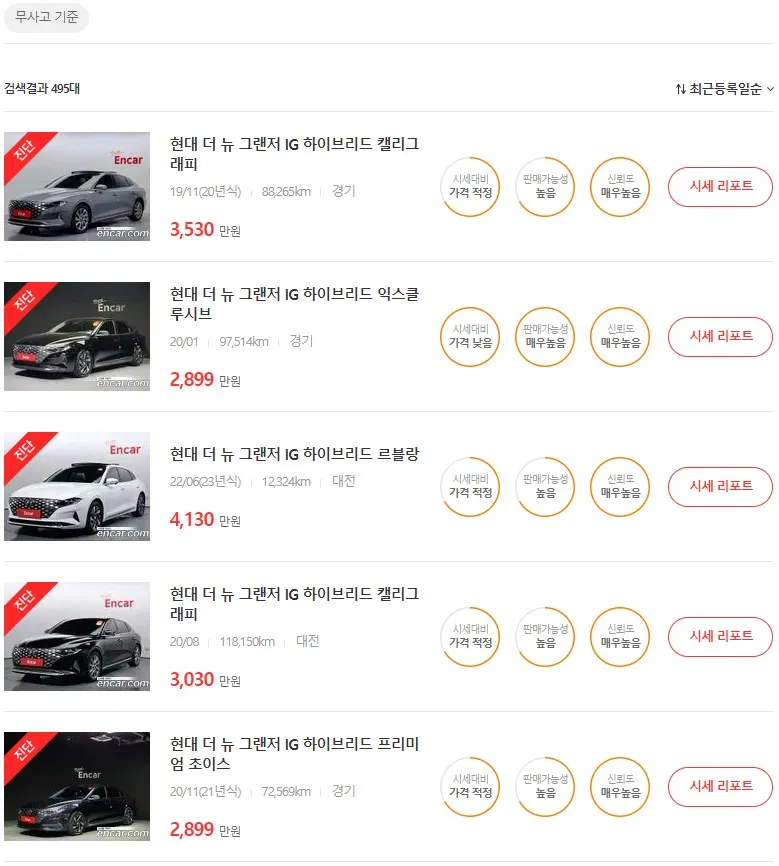
Task: Click the 시세대비 가격 적정 badge on fourth listing
Action: point(470,637)
